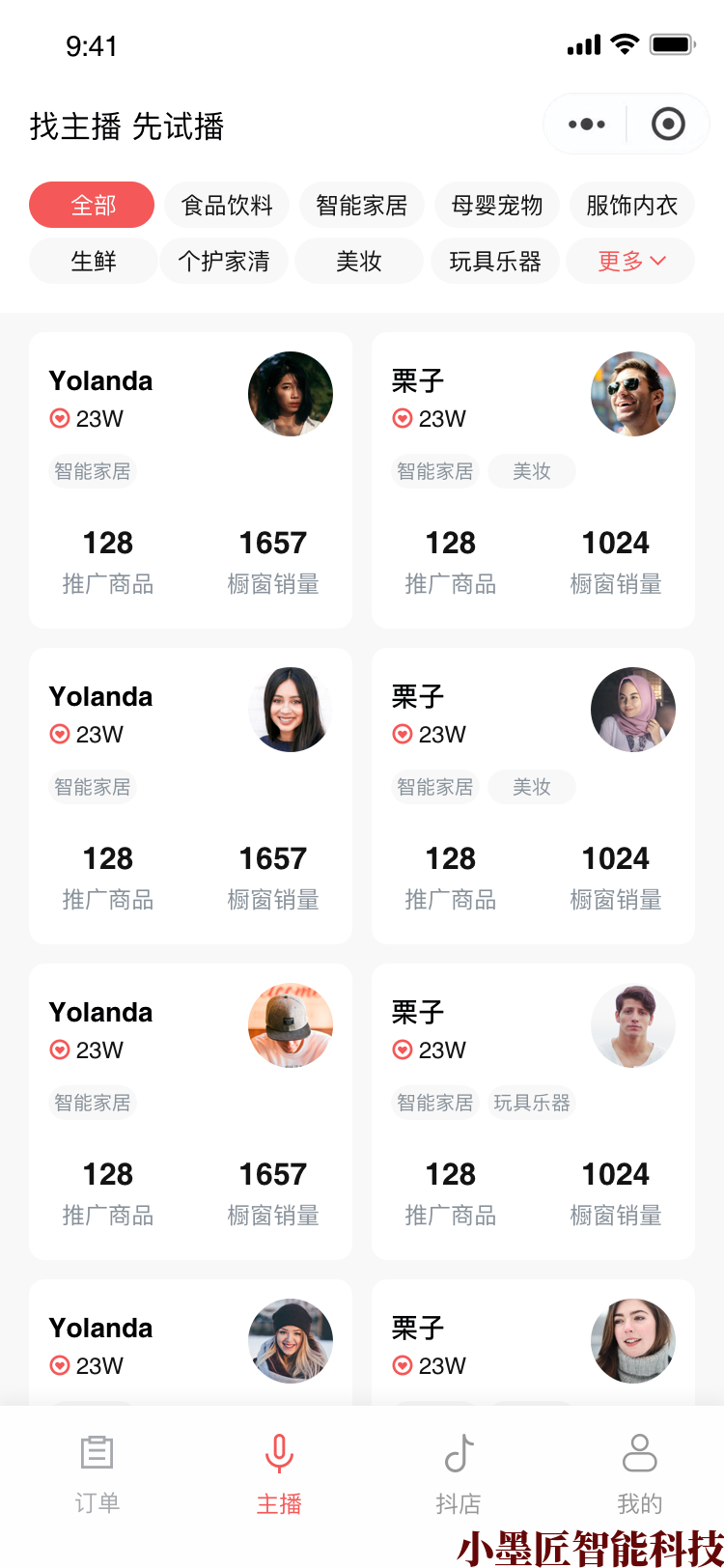Filter by 个护家清 chip

tap(224, 261)
